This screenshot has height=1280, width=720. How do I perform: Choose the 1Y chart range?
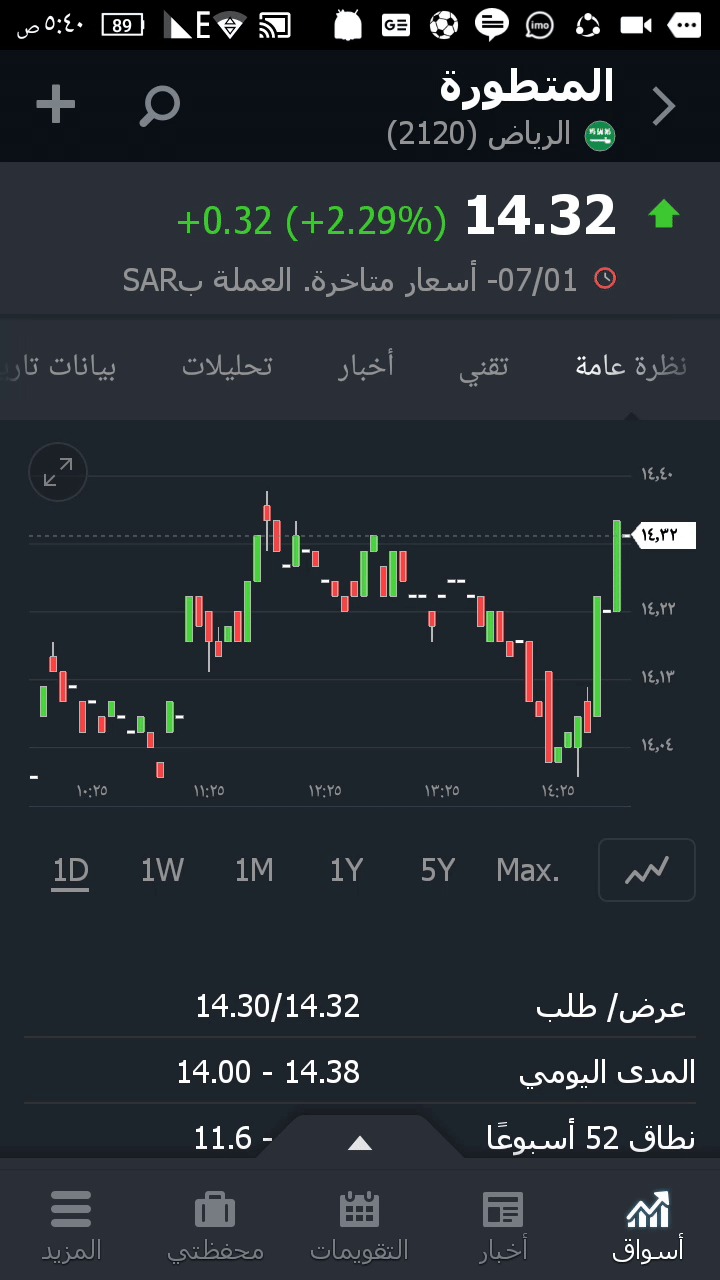point(346,871)
